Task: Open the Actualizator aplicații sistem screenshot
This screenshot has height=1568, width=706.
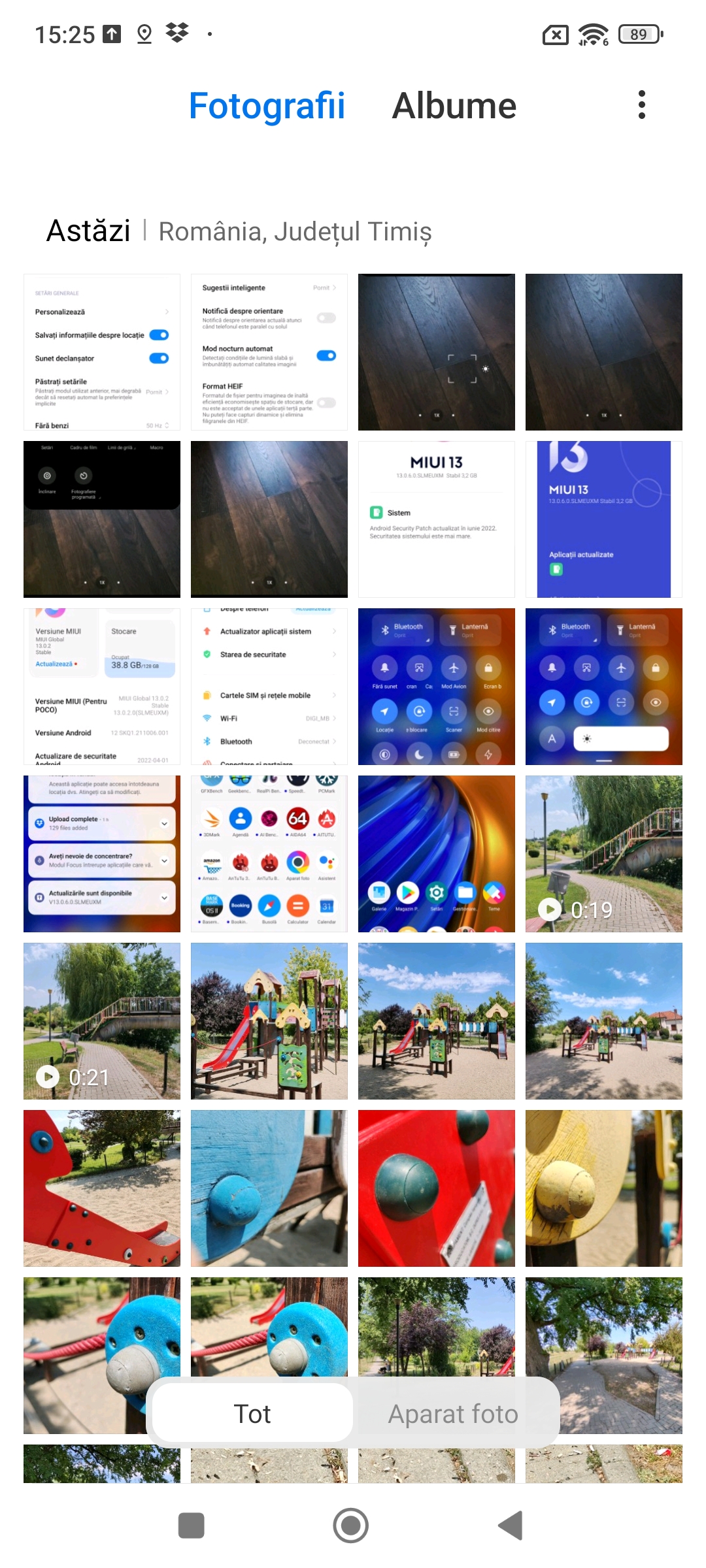Action: pyautogui.click(x=269, y=687)
